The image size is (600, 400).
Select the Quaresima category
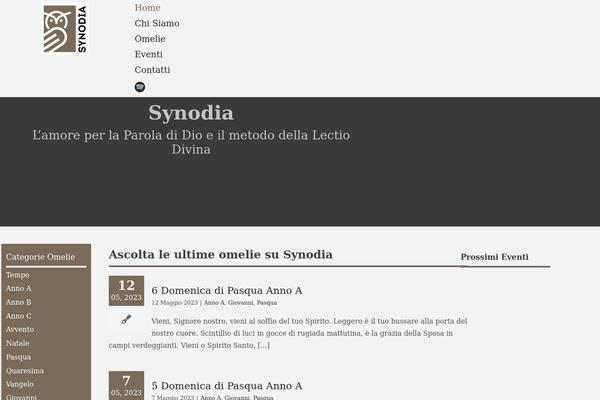tap(24, 370)
